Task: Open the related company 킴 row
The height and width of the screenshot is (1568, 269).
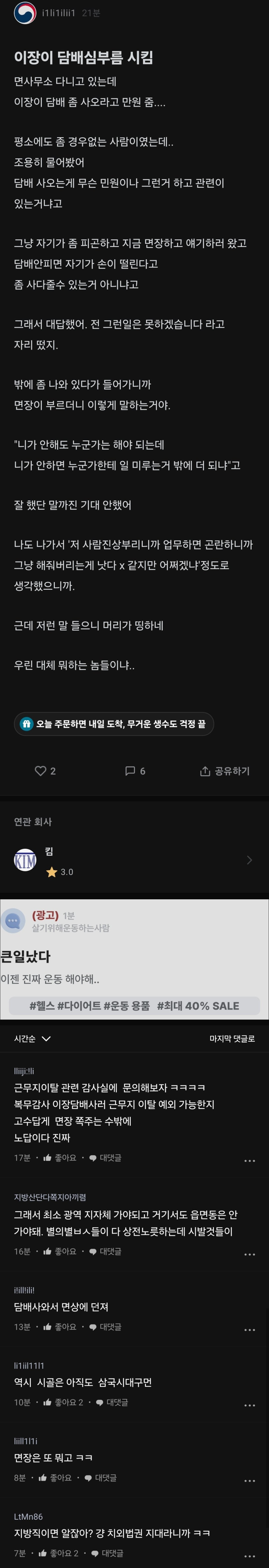Action: coord(134,859)
